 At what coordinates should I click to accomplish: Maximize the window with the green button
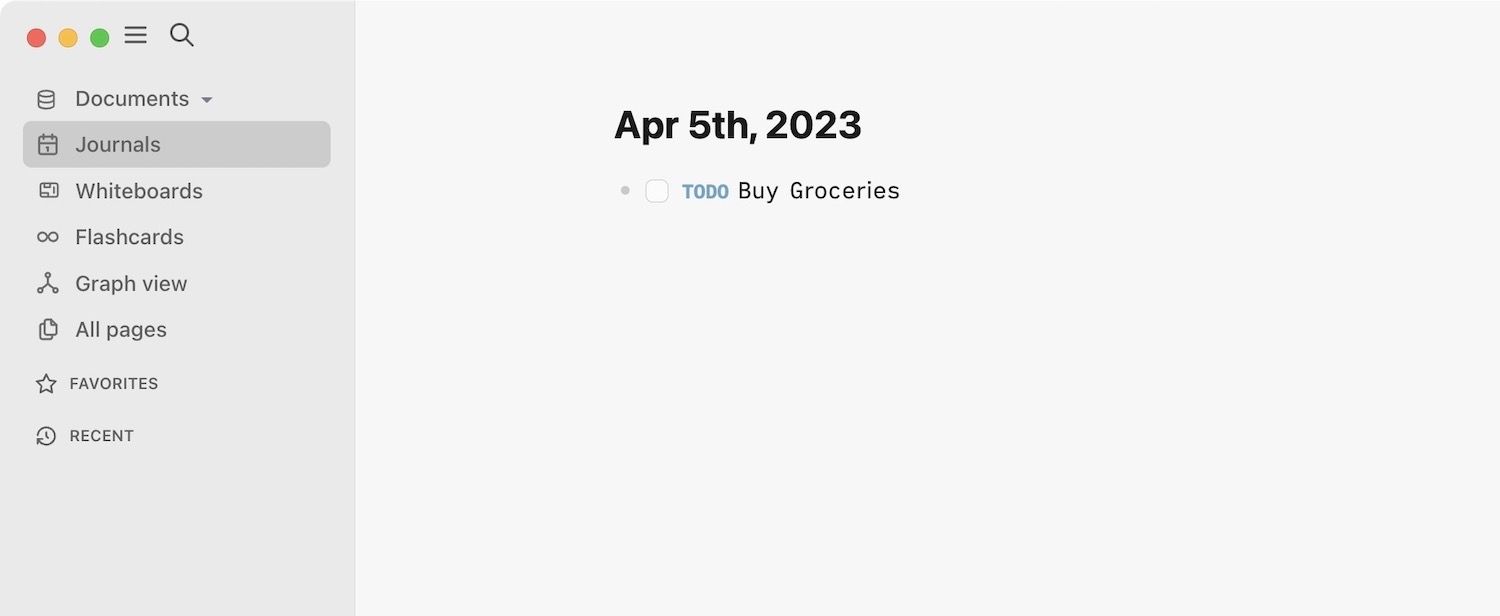pos(99,38)
